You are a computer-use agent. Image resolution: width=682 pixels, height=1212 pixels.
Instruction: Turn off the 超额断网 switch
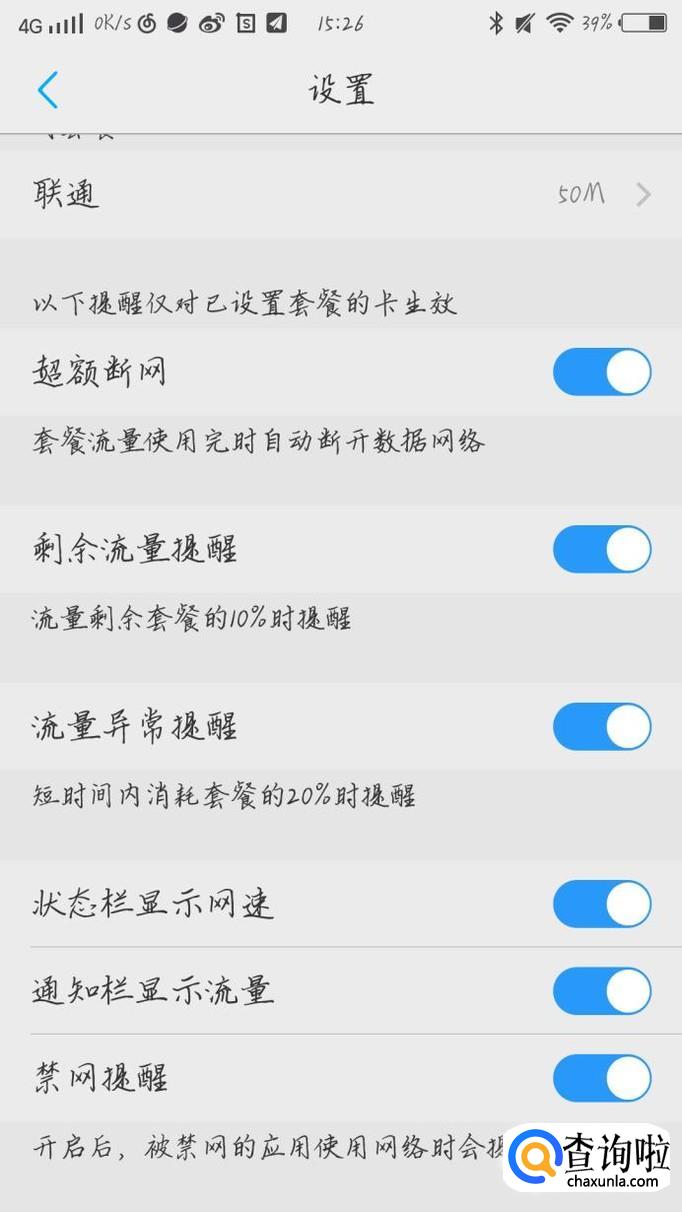click(602, 372)
